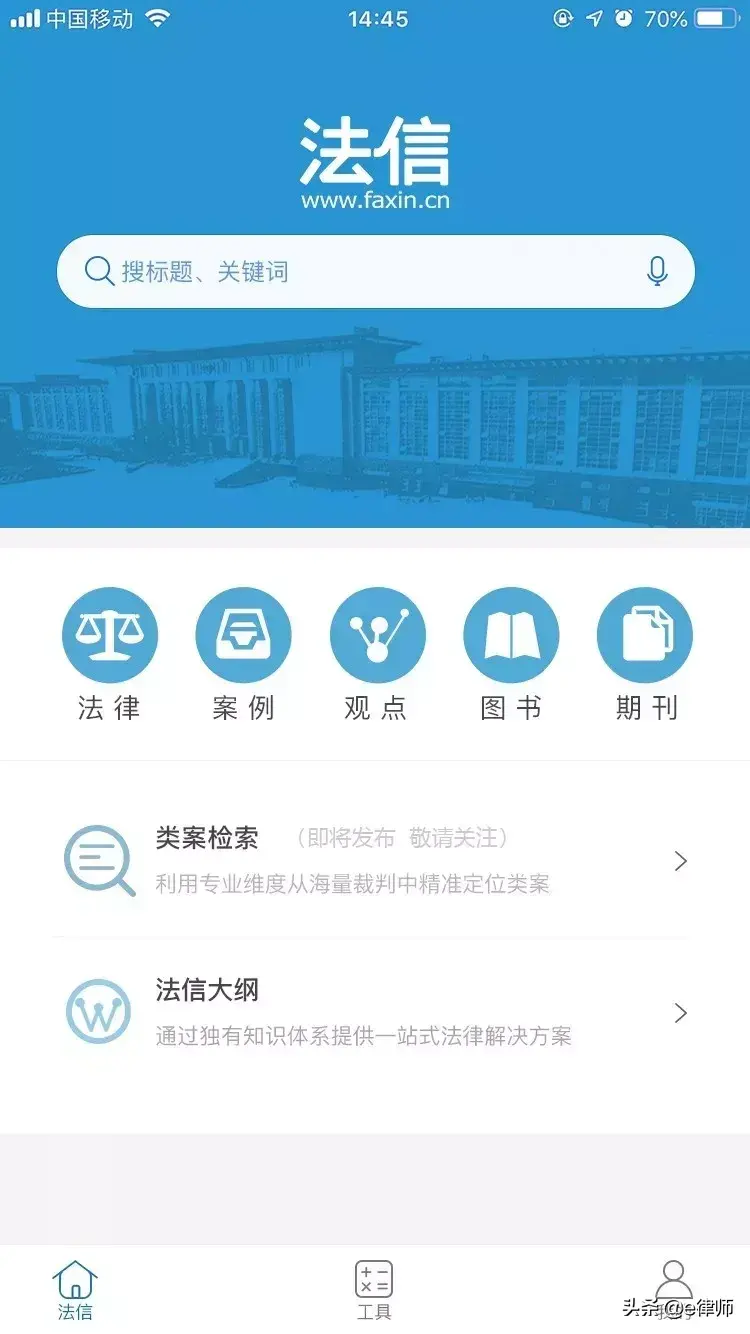750x1334 pixels.
Task: Start voice search with the microphone icon
Action: coord(657,271)
